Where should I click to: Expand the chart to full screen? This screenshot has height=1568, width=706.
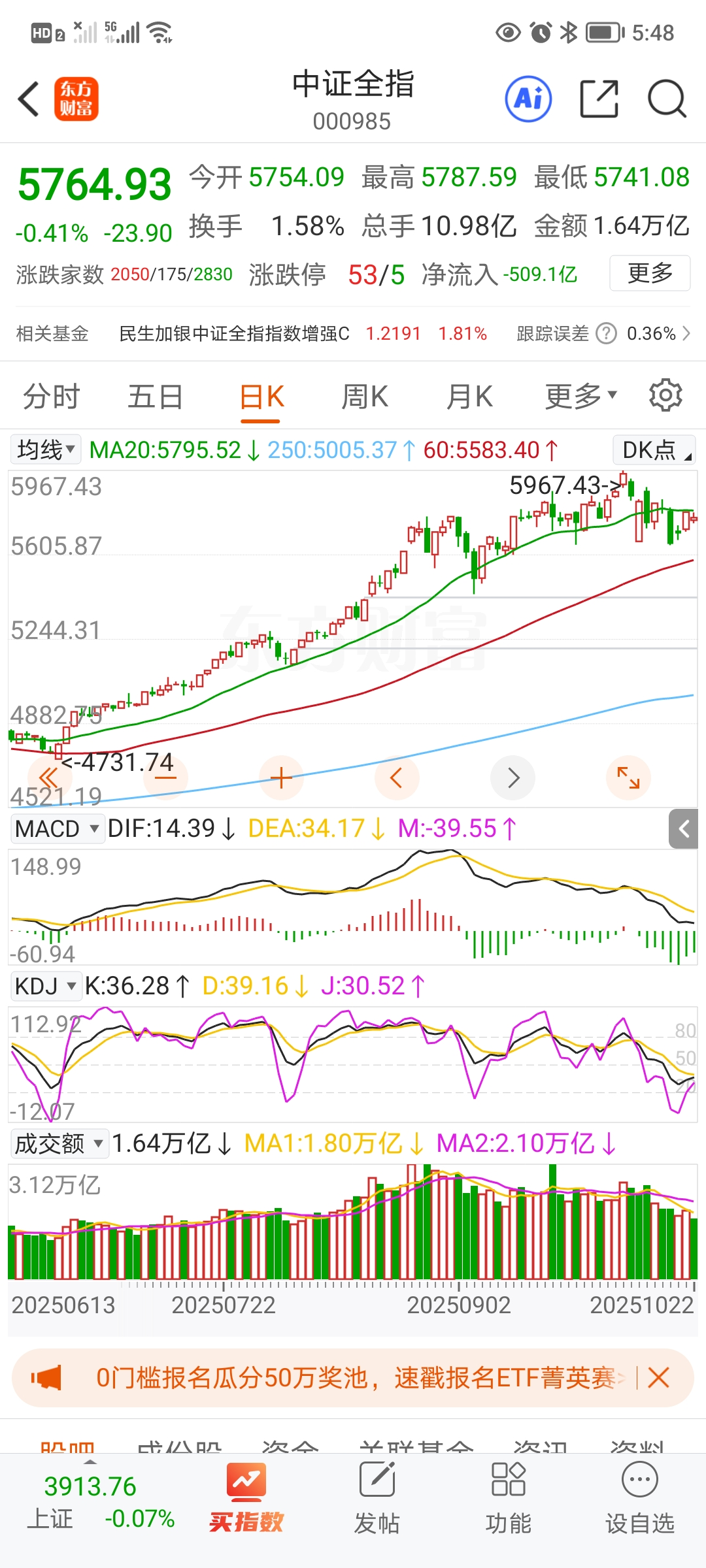(628, 777)
